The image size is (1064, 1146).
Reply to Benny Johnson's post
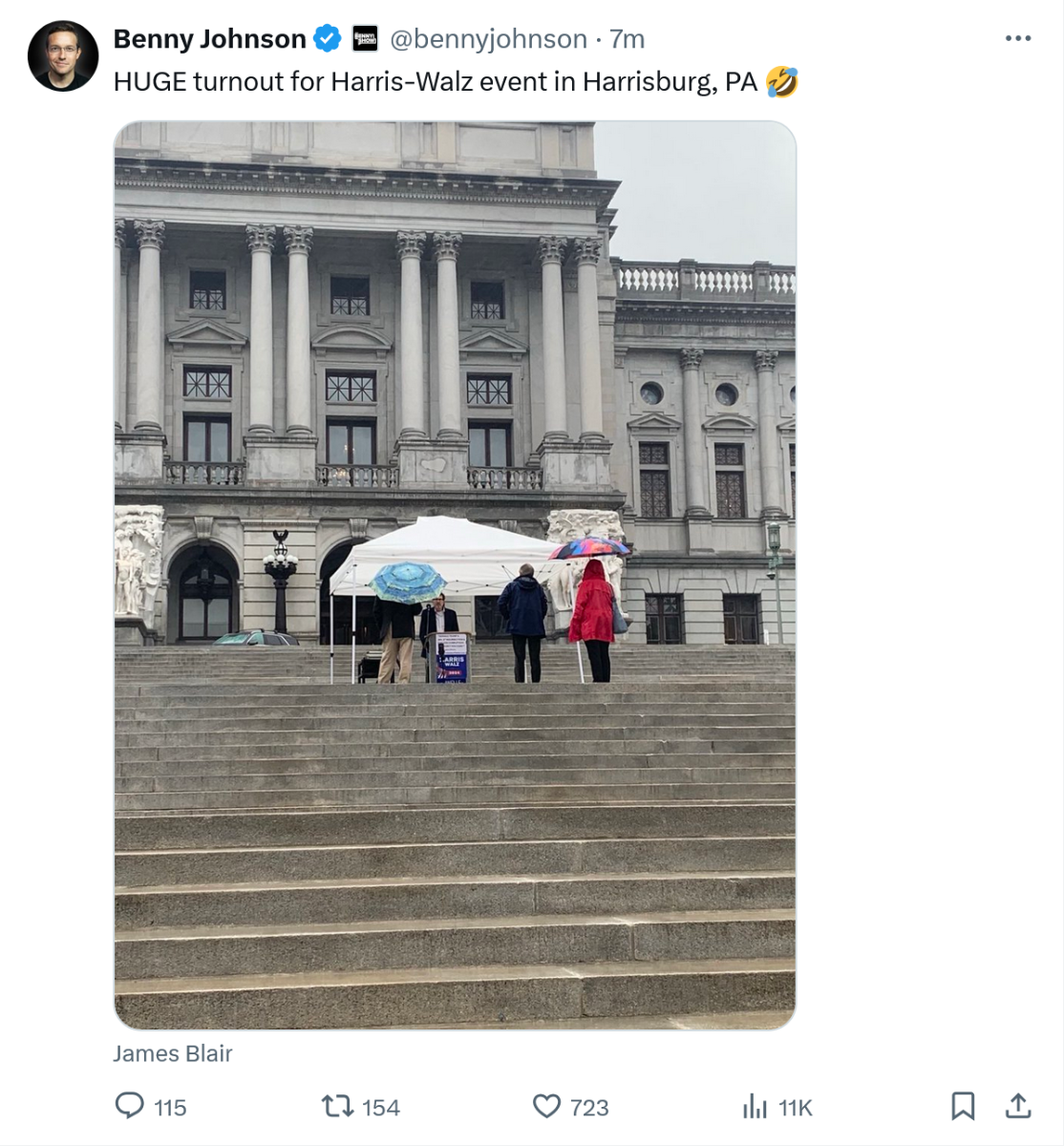tap(130, 1106)
